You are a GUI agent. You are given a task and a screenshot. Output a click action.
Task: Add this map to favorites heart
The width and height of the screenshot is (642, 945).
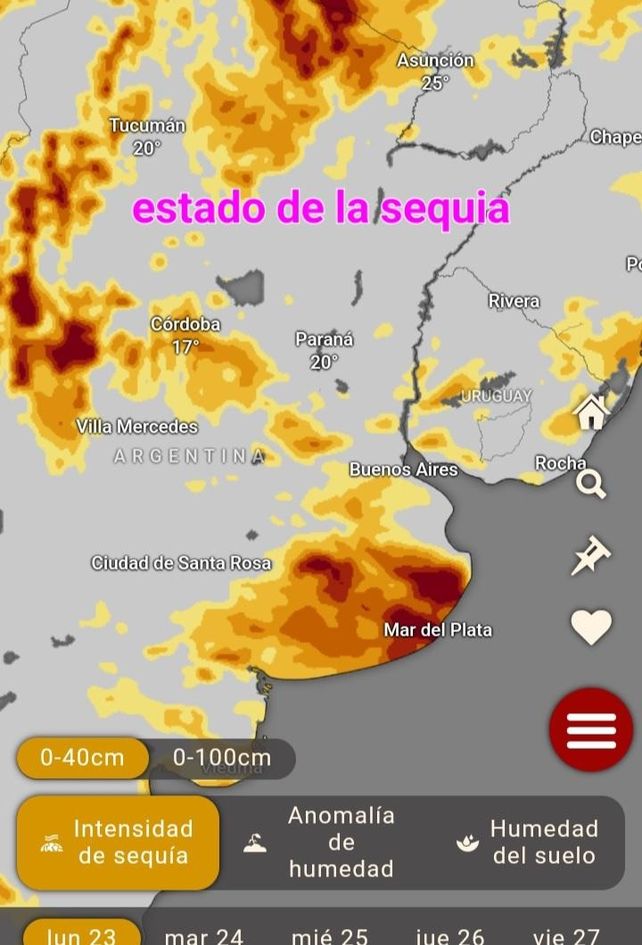pos(591,627)
